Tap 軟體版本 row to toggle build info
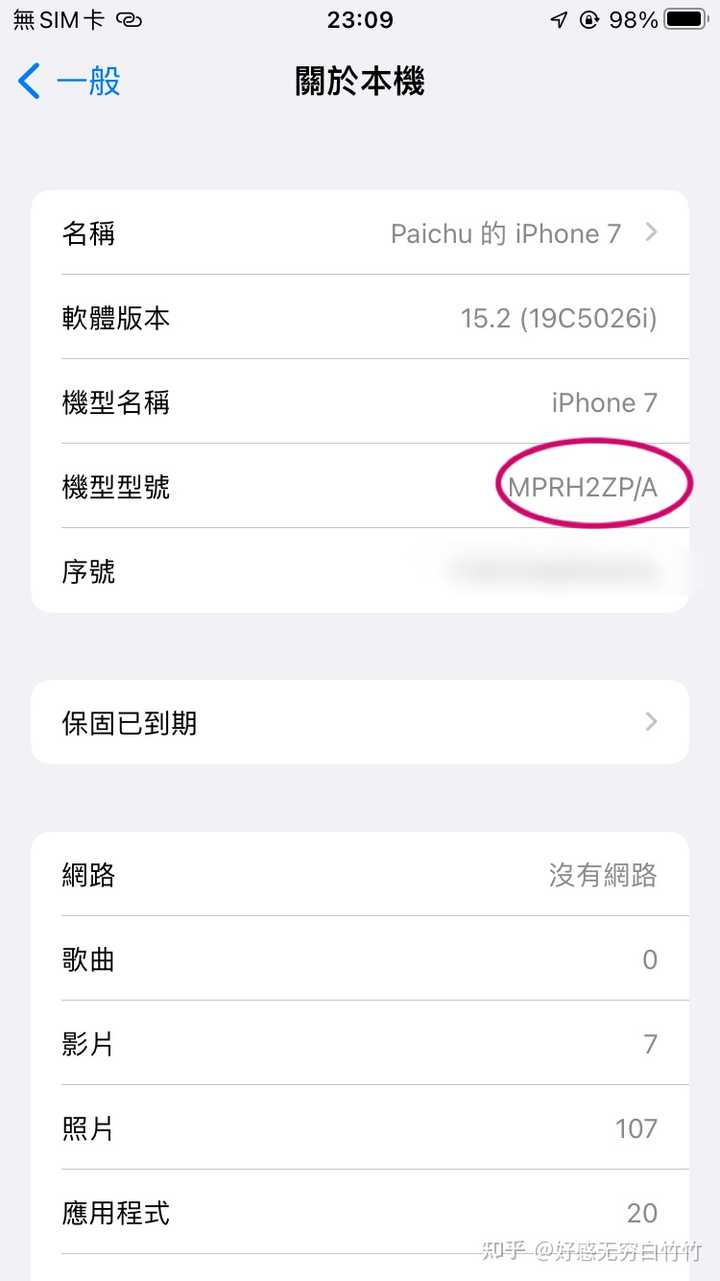The width and height of the screenshot is (720, 1281). pos(360,319)
